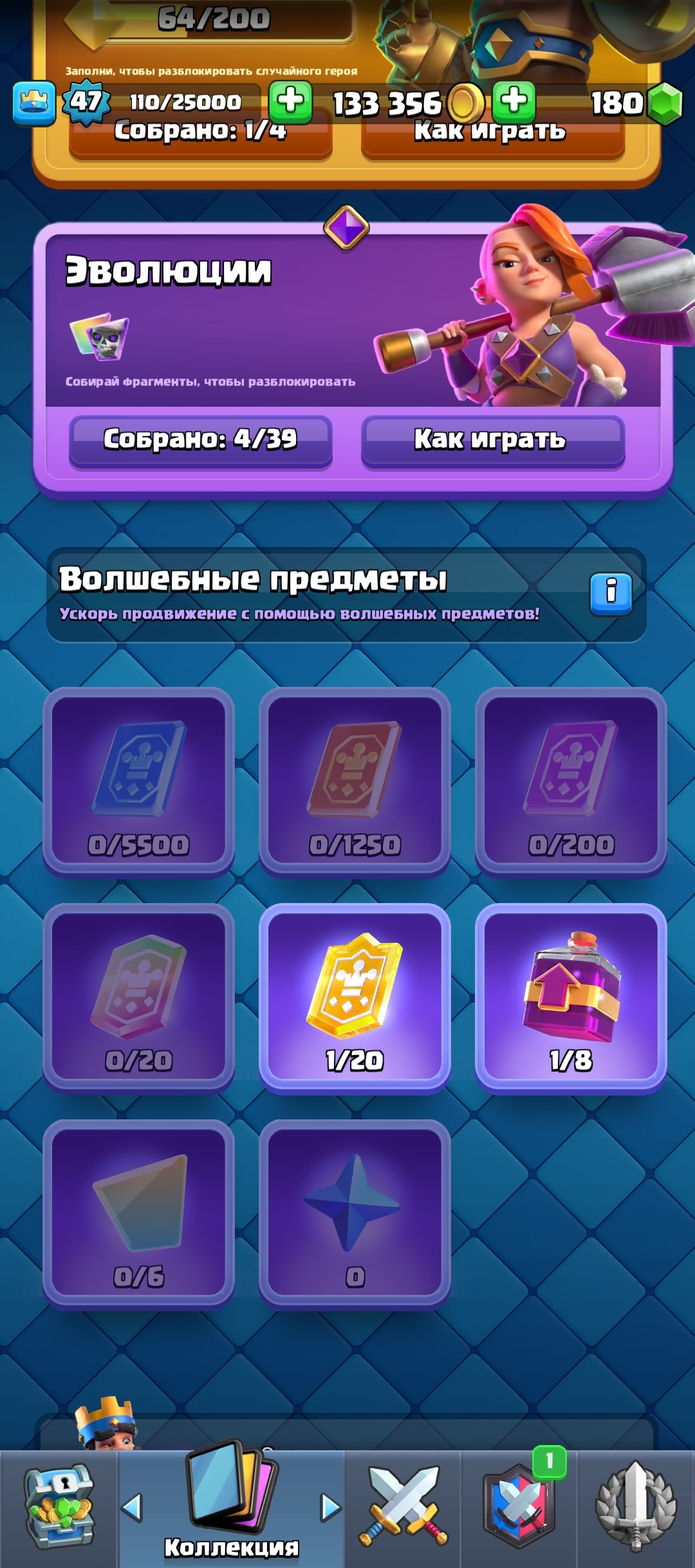Tap Как играть in the Эволюции card

[492, 440]
